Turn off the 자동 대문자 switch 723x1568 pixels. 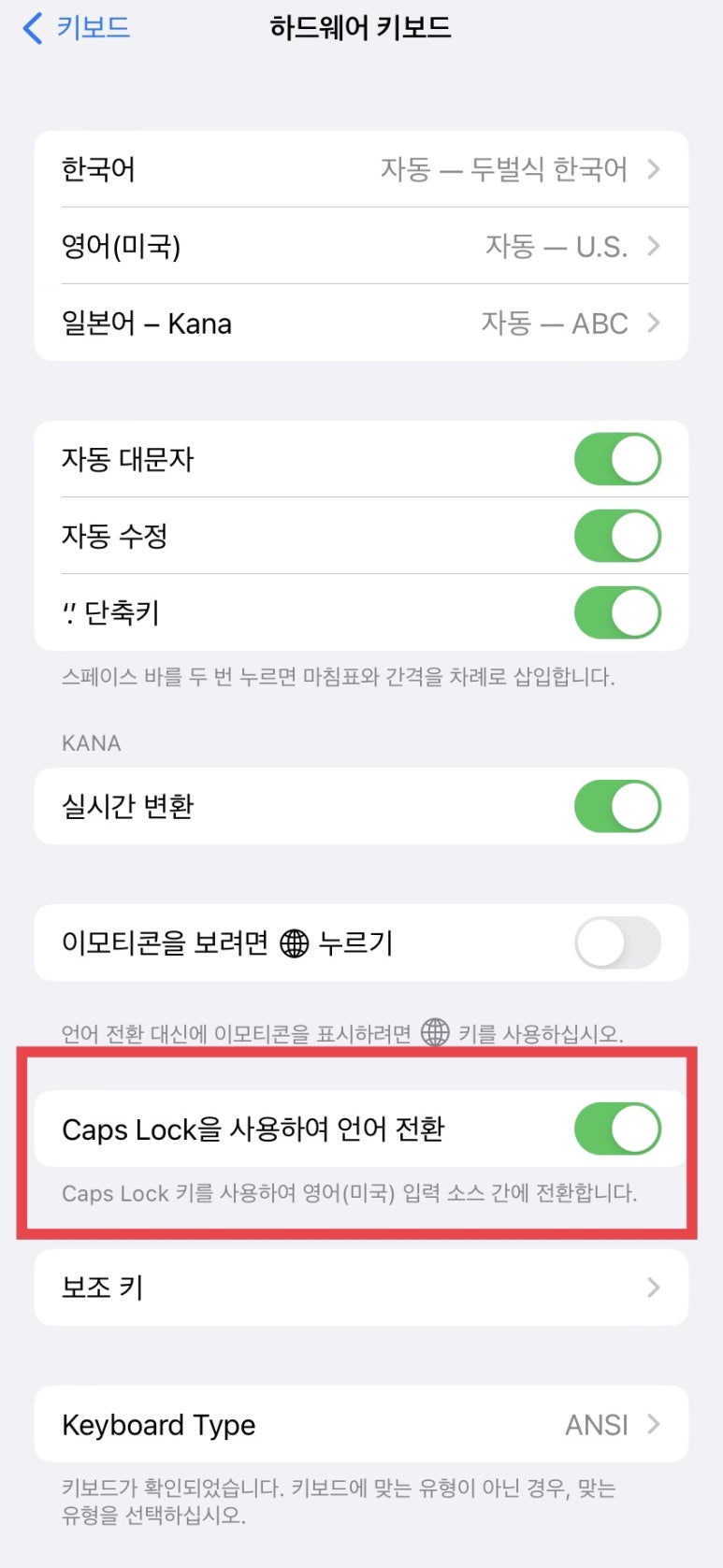tap(617, 459)
